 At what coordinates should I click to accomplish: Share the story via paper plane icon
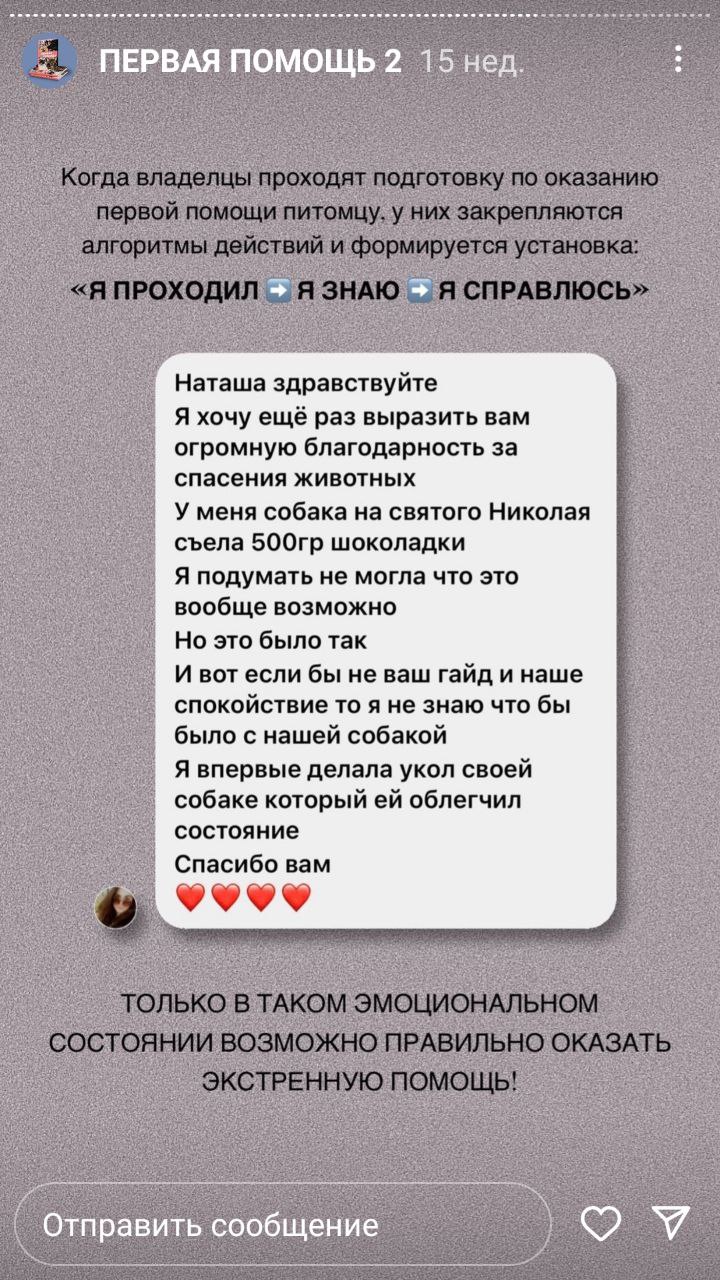coord(669,1222)
